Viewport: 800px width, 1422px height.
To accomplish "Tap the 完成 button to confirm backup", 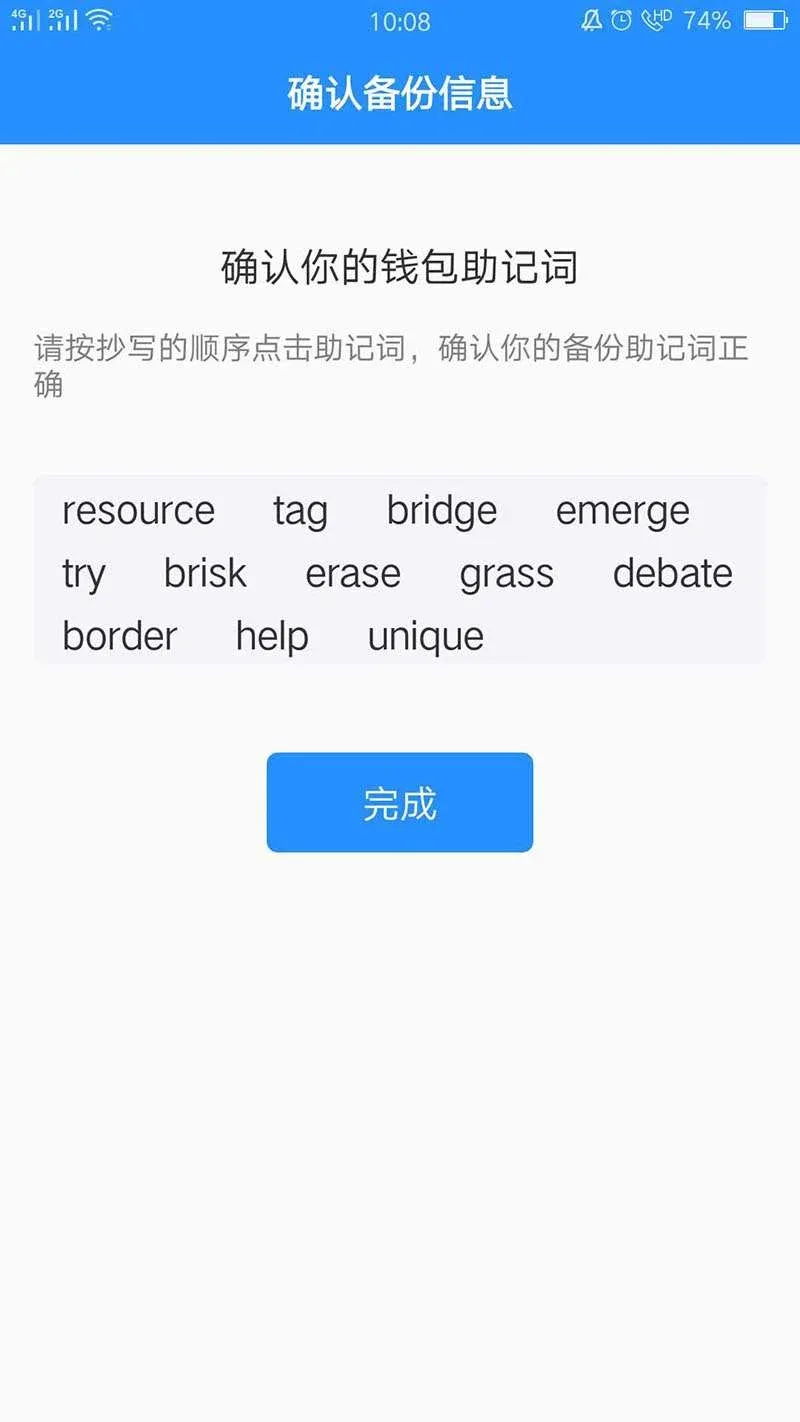I will click(399, 802).
